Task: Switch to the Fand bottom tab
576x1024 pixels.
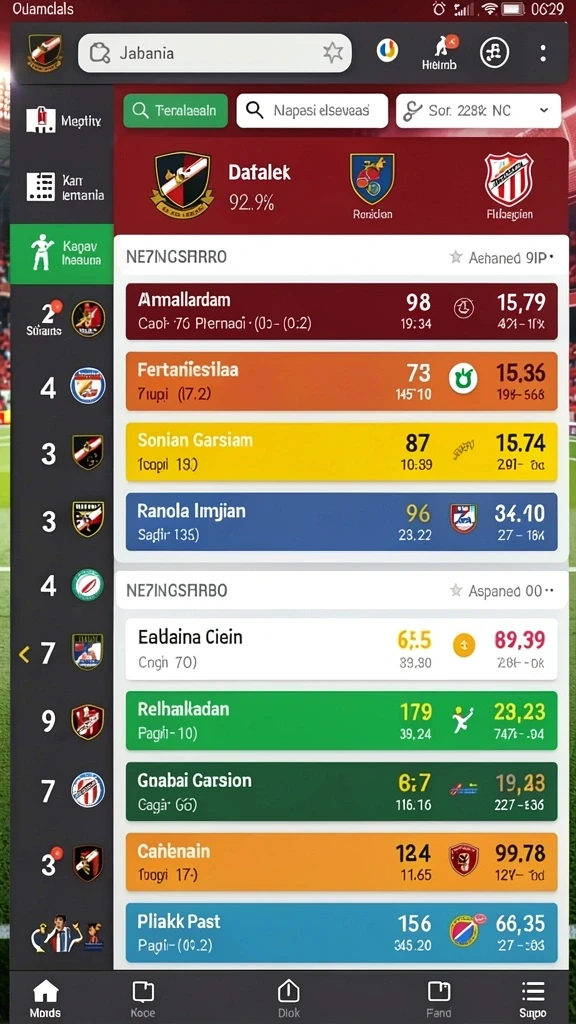Action: coord(439,999)
